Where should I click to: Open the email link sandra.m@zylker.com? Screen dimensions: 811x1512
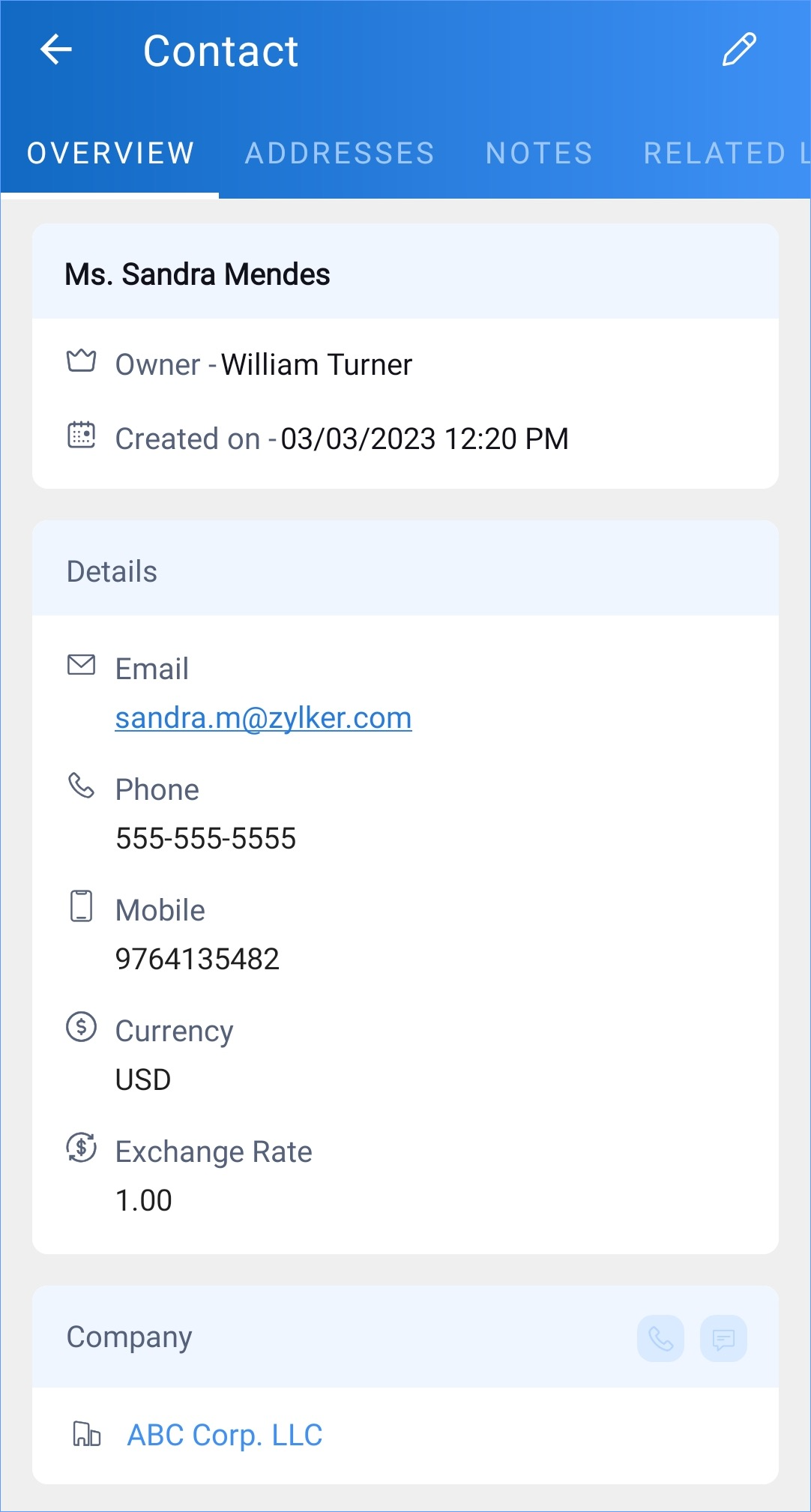pyautogui.click(x=263, y=718)
